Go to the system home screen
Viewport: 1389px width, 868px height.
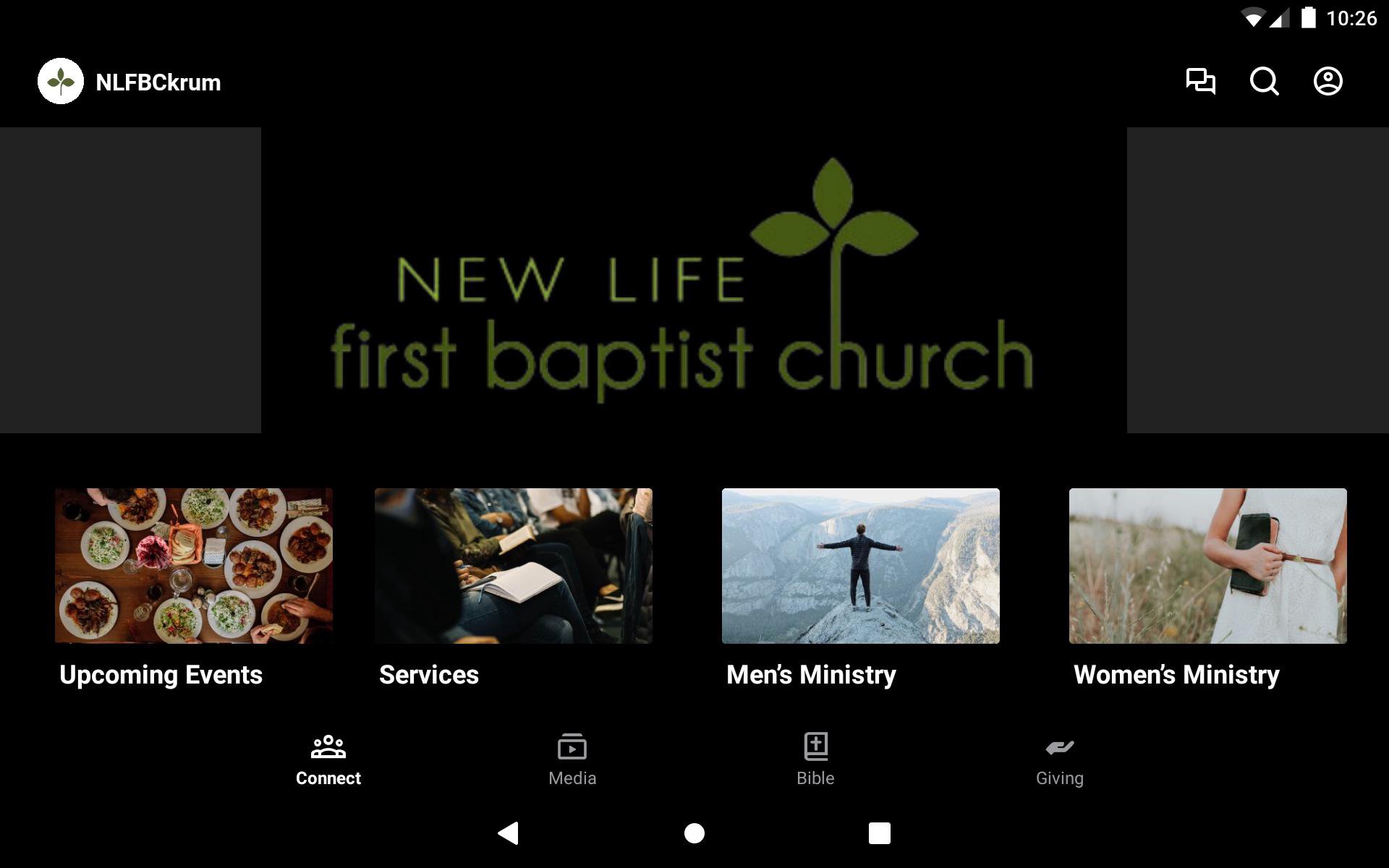(694, 833)
